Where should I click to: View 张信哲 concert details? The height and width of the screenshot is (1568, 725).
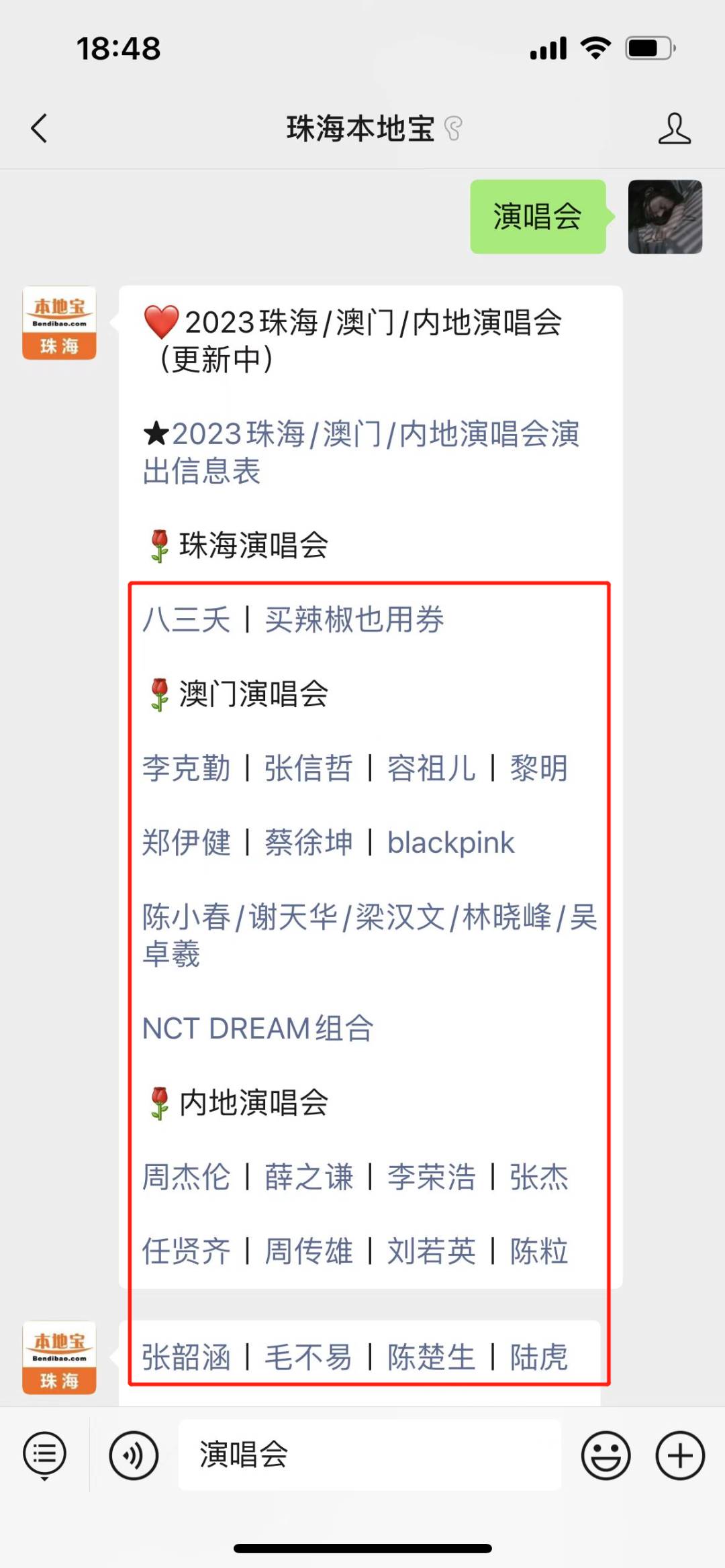coord(308,768)
